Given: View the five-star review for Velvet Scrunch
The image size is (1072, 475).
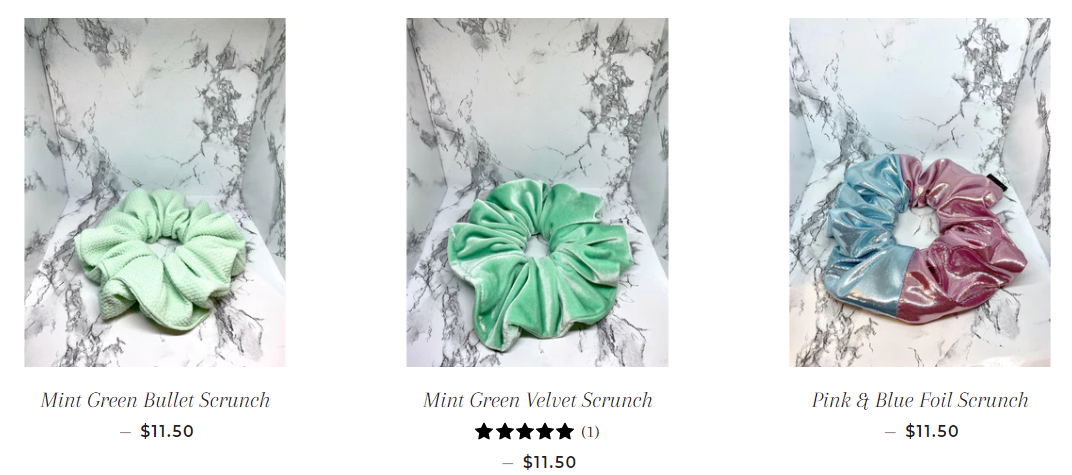Looking at the screenshot, I should pos(536,432).
